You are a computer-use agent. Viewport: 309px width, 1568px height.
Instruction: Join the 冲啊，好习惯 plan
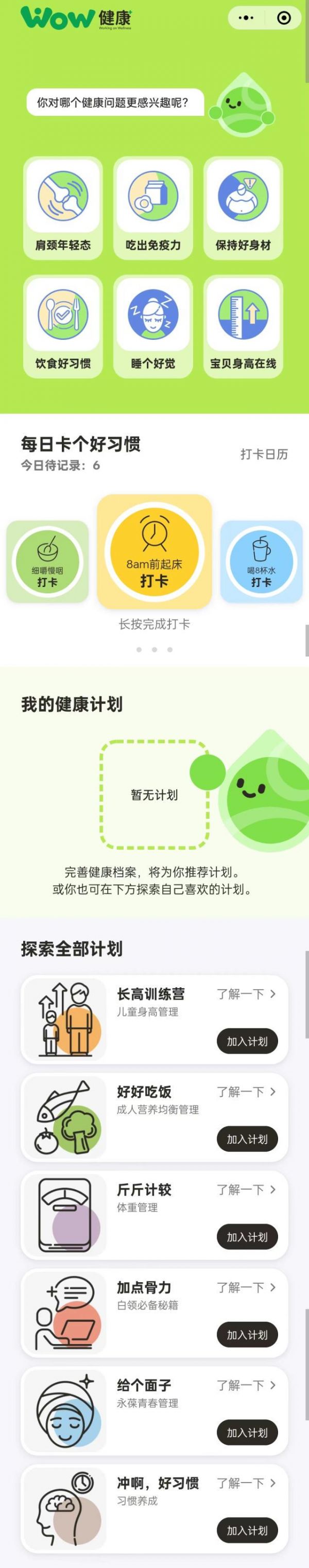tap(247, 1530)
